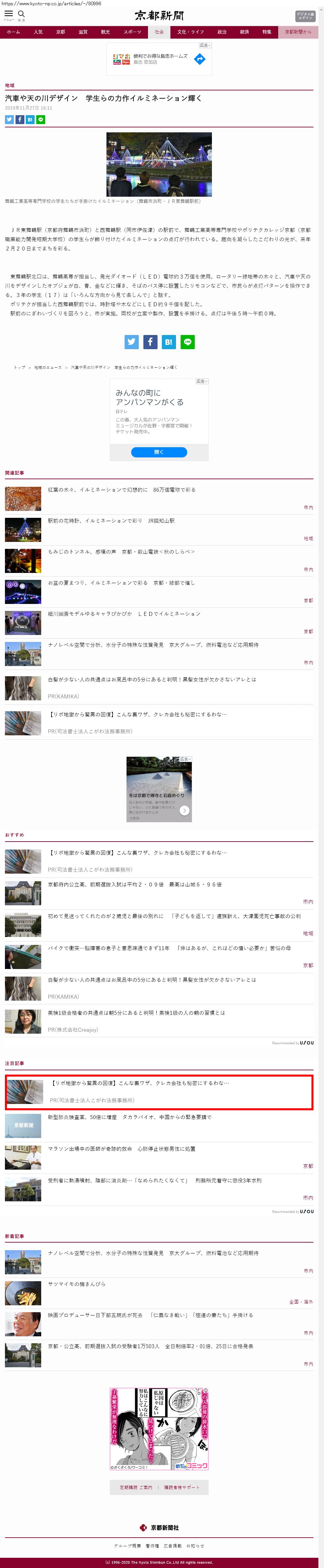The height and width of the screenshot is (1568, 324).
Task: Tap the 開く button in the Anpanman ad
Action: [x=159, y=452]
